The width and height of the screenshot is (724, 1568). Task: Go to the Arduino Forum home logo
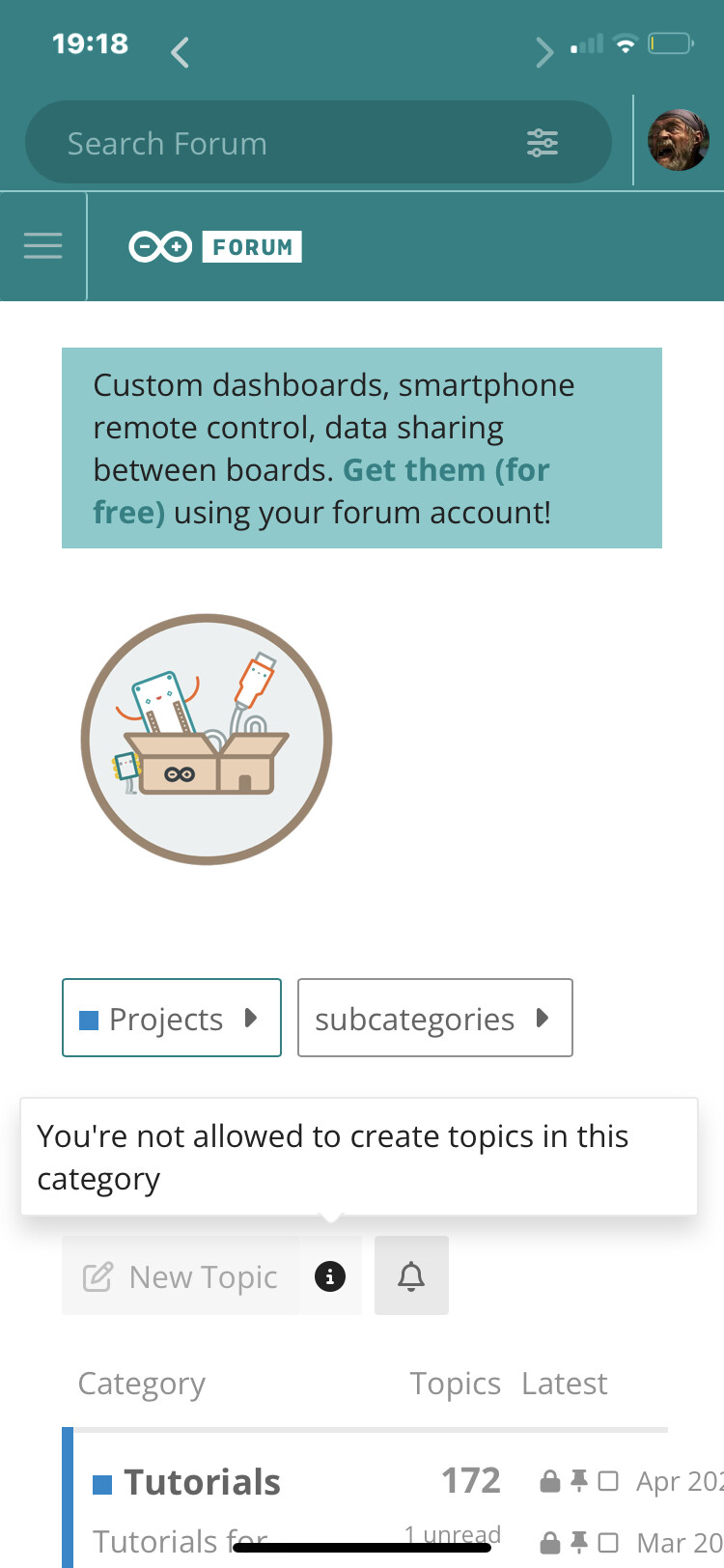pos(215,247)
